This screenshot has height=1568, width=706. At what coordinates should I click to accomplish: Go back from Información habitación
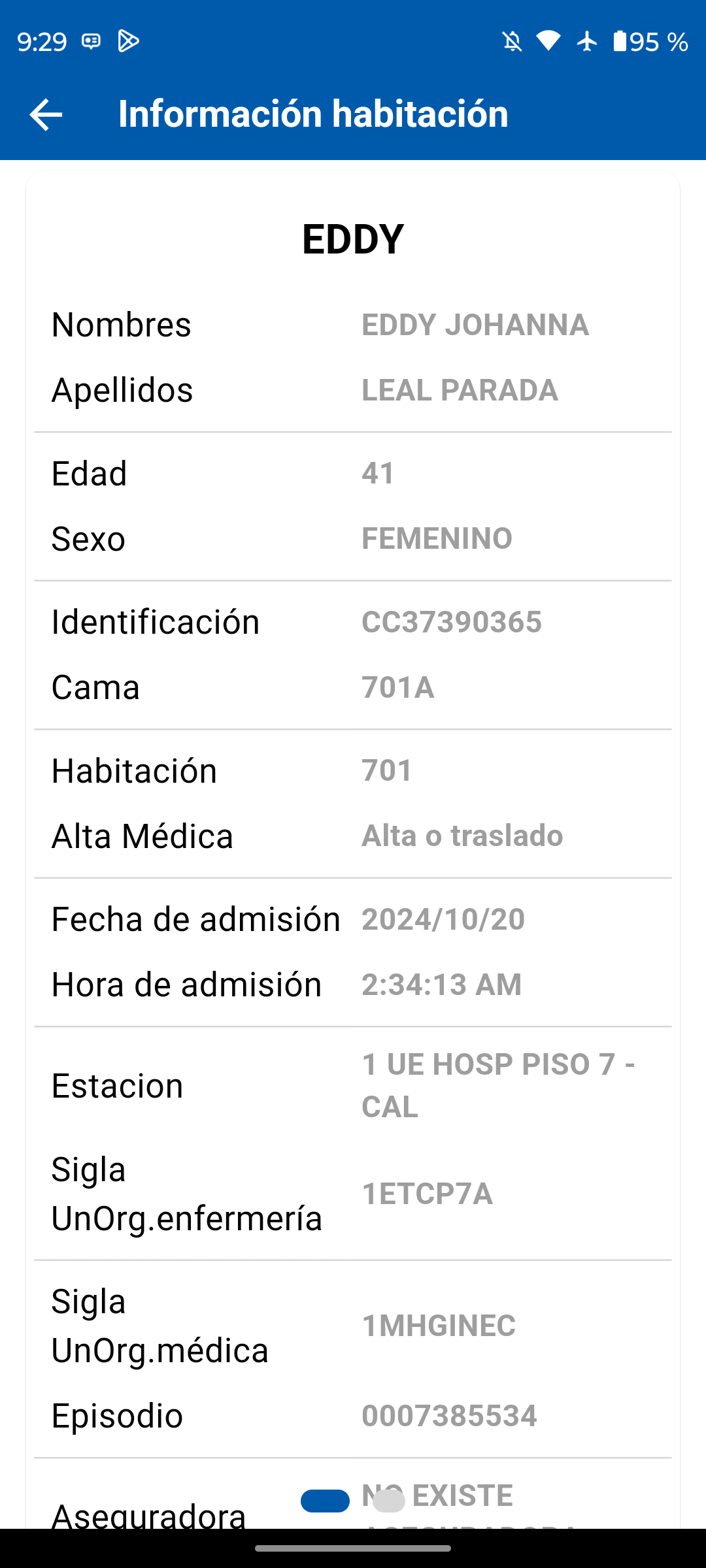pyautogui.click(x=46, y=114)
